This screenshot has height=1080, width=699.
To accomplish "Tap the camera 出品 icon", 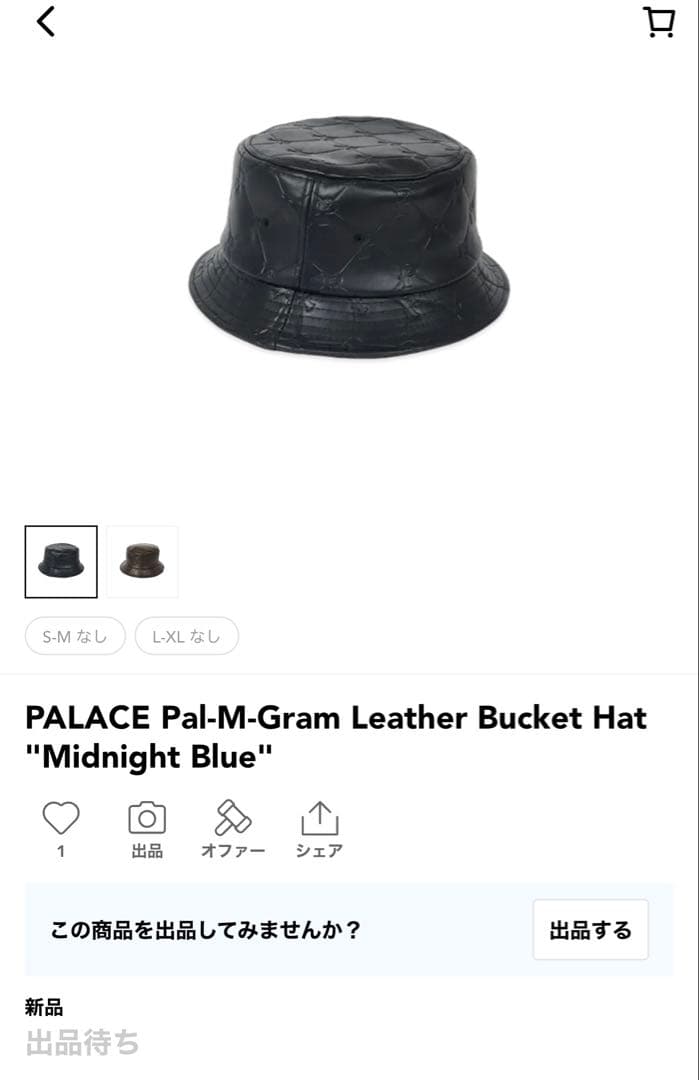I will [x=147, y=820].
